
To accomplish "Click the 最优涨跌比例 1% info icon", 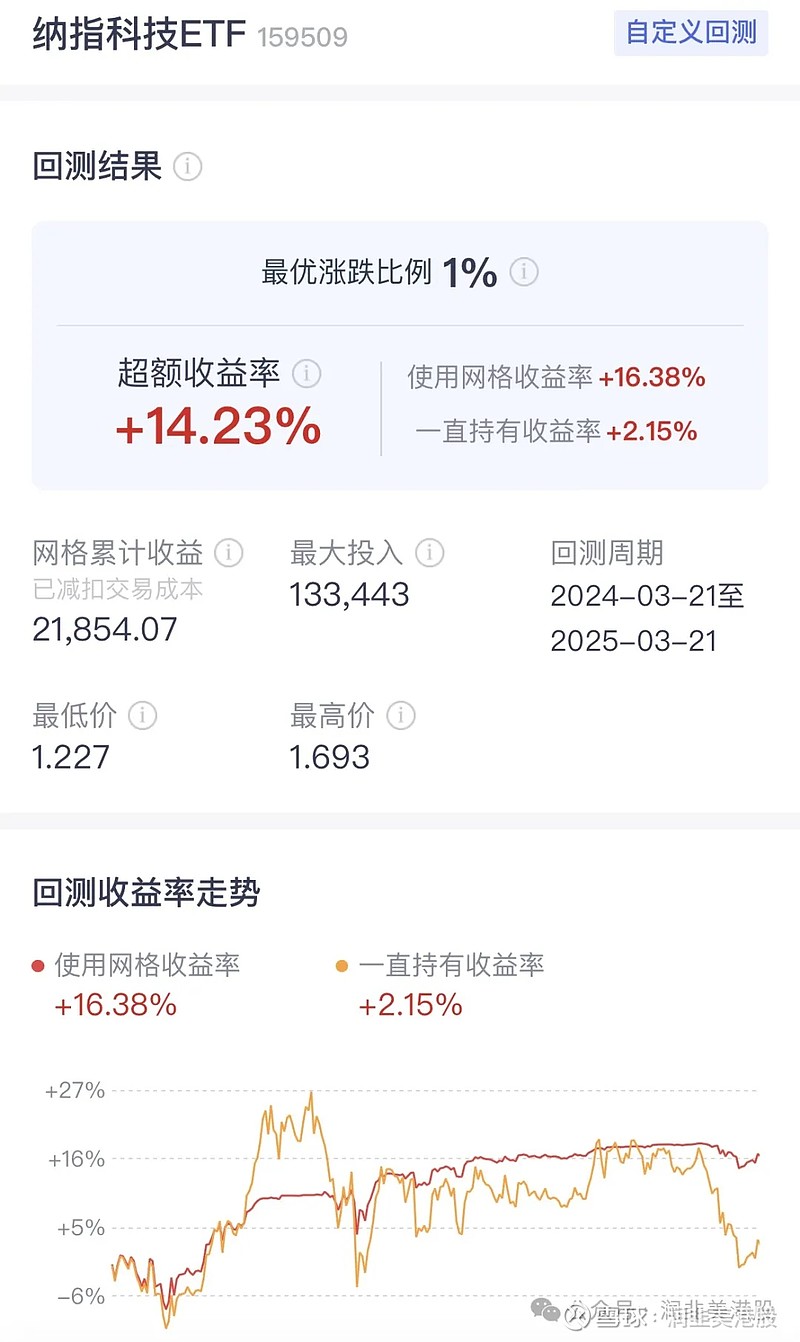I will (x=524, y=272).
